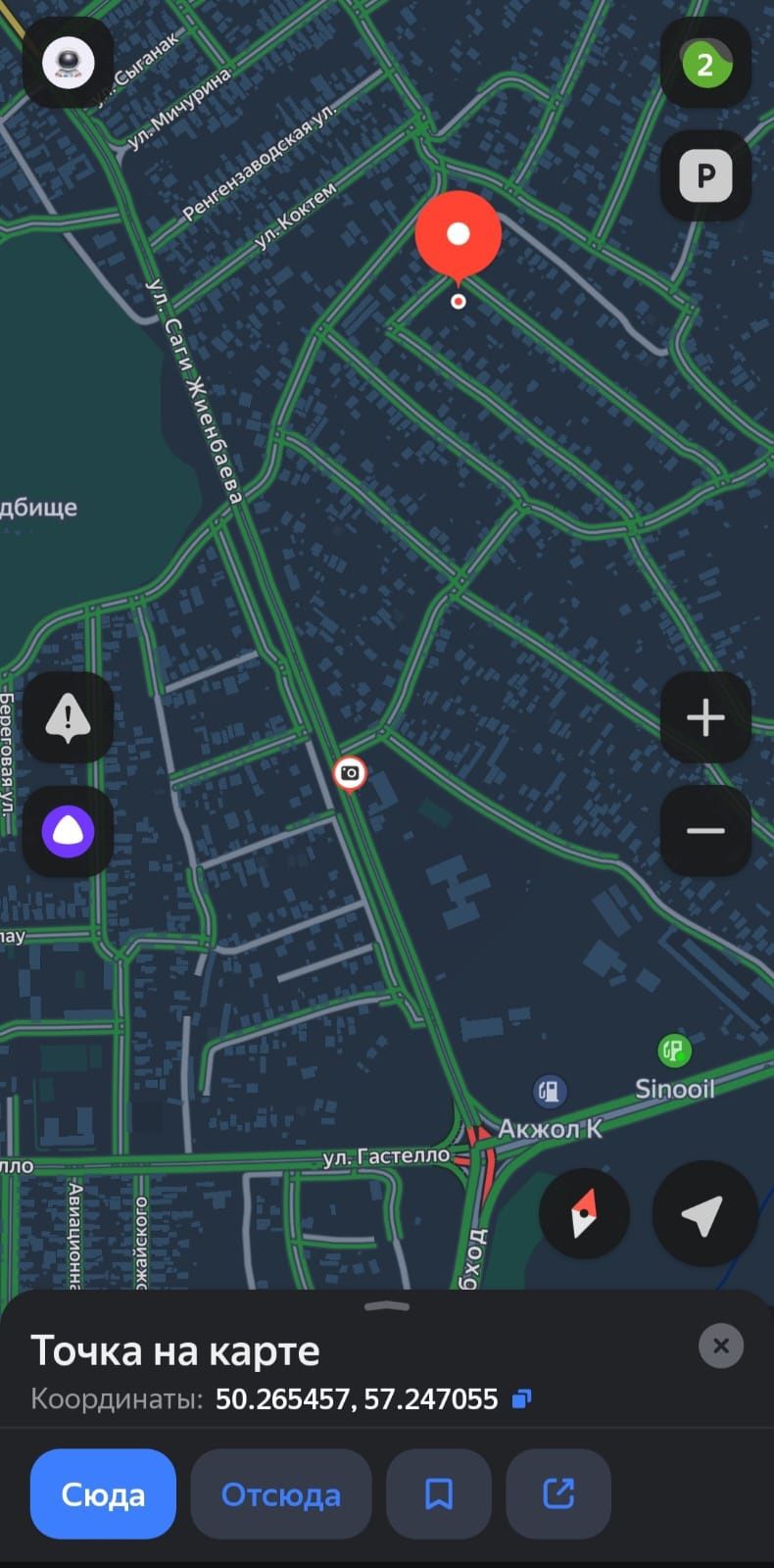774x1568 pixels.
Task: Center map on my location
Action: click(x=703, y=1213)
